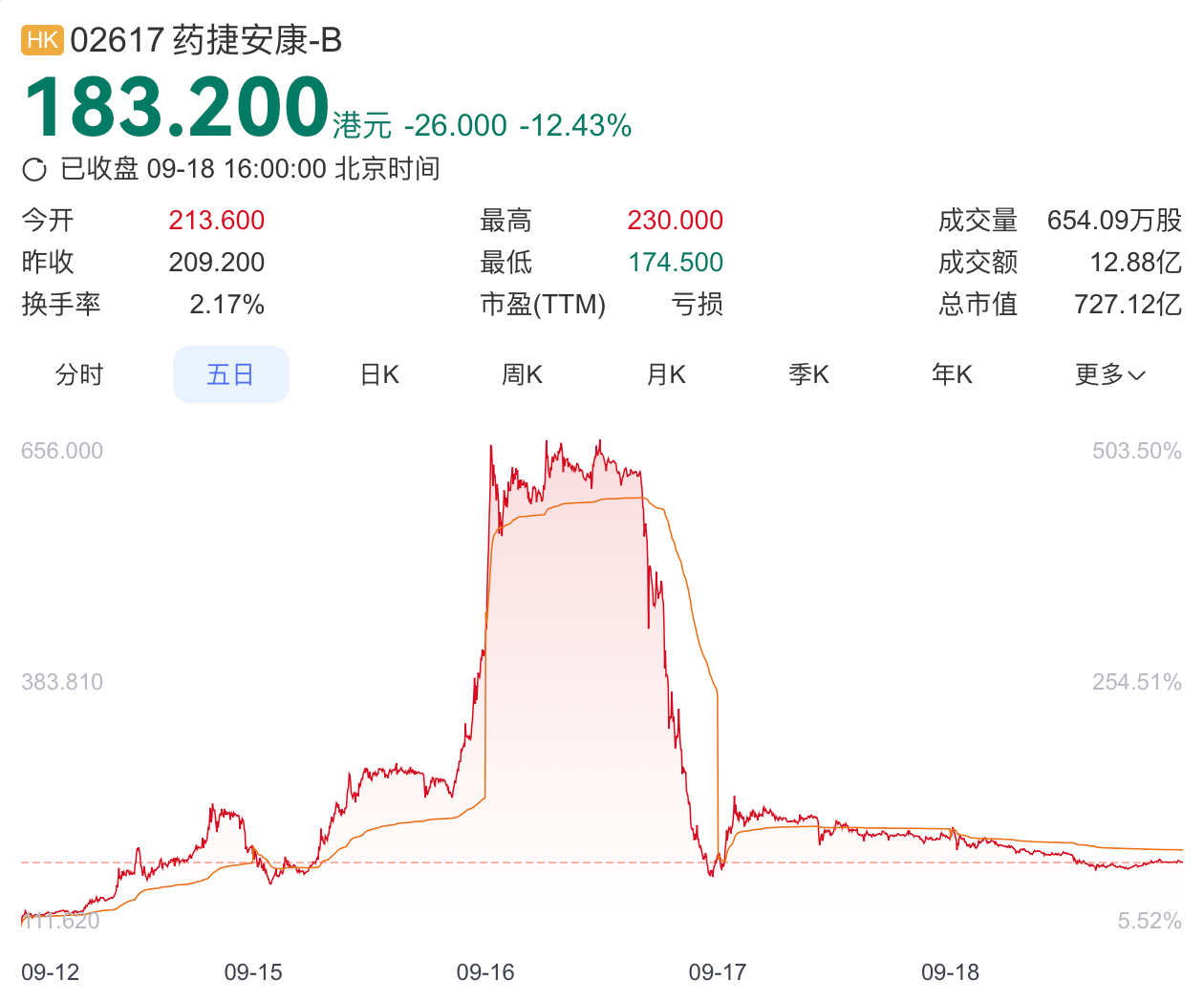Switch to the 周K view
Screen dimensions: 1204x1001
click(x=523, y=374)
